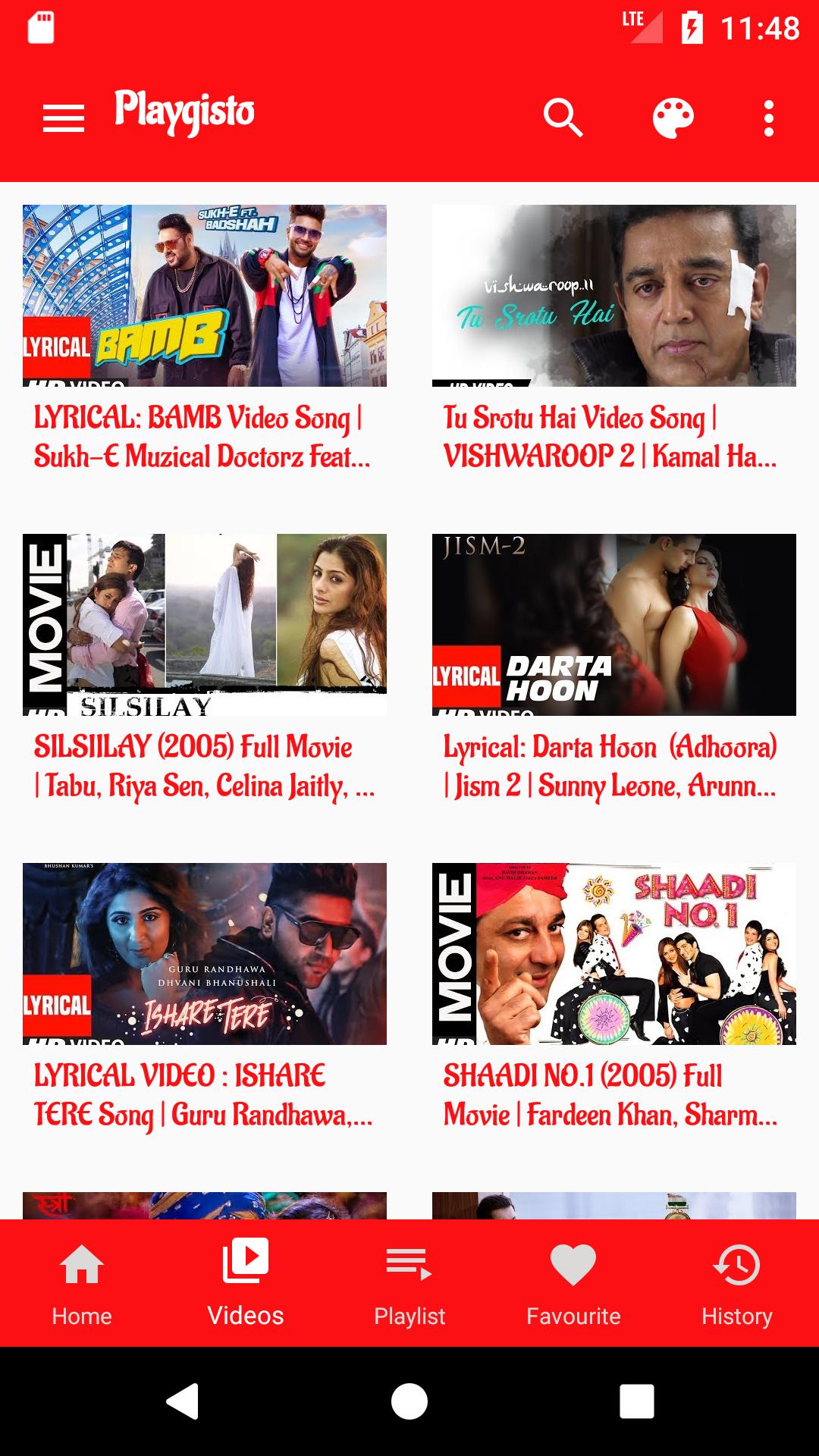Play LYRICAL: BAMB Video Song

(x=205, y=296)
